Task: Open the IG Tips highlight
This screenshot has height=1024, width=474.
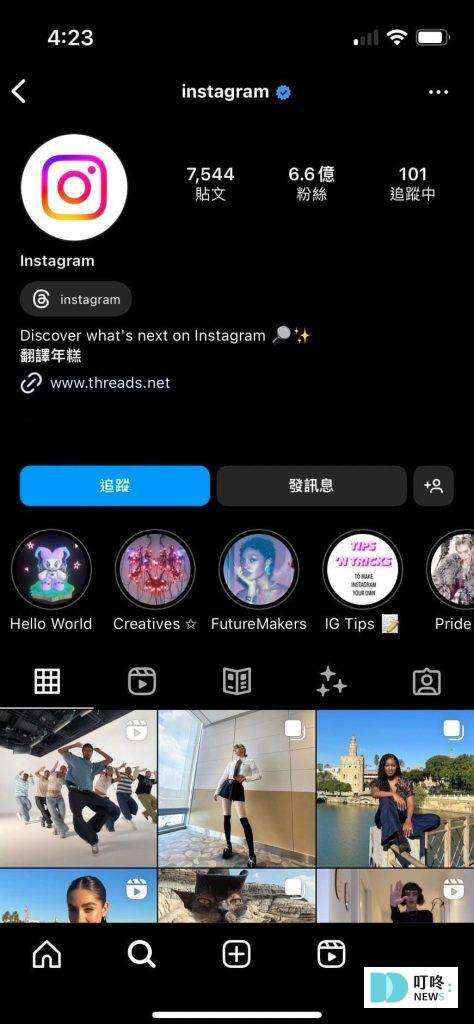Action: pos(362,569)
